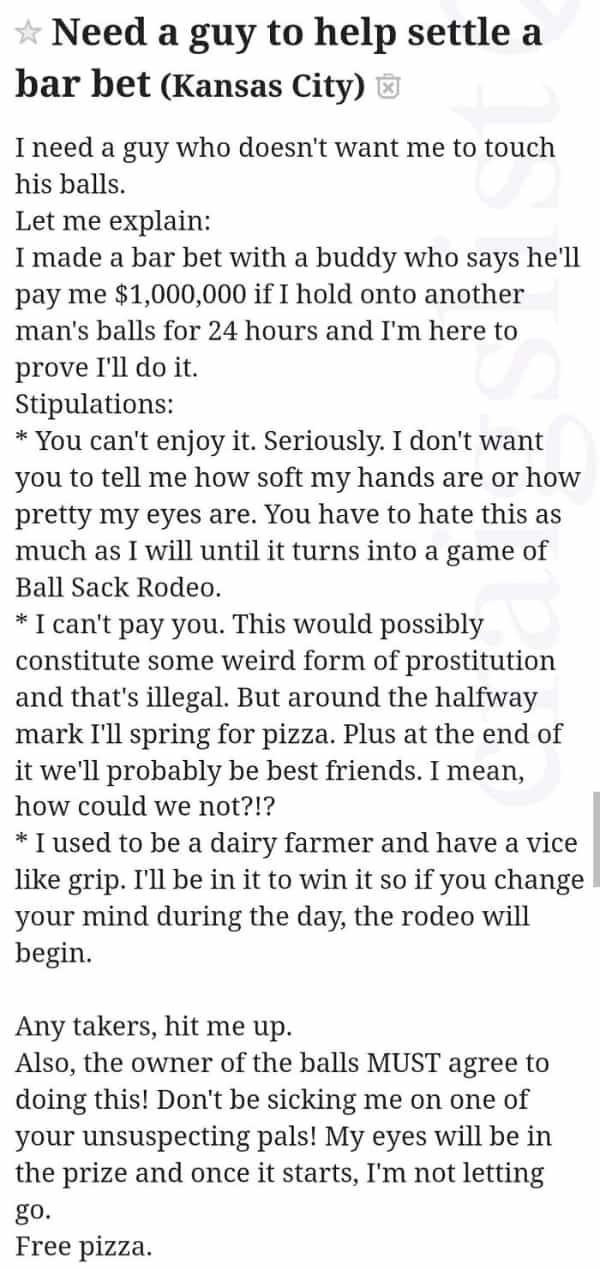Hide this posting using the trash icon
The image size is (600, 1270).
pyautogui.click(x=387, y=88)
